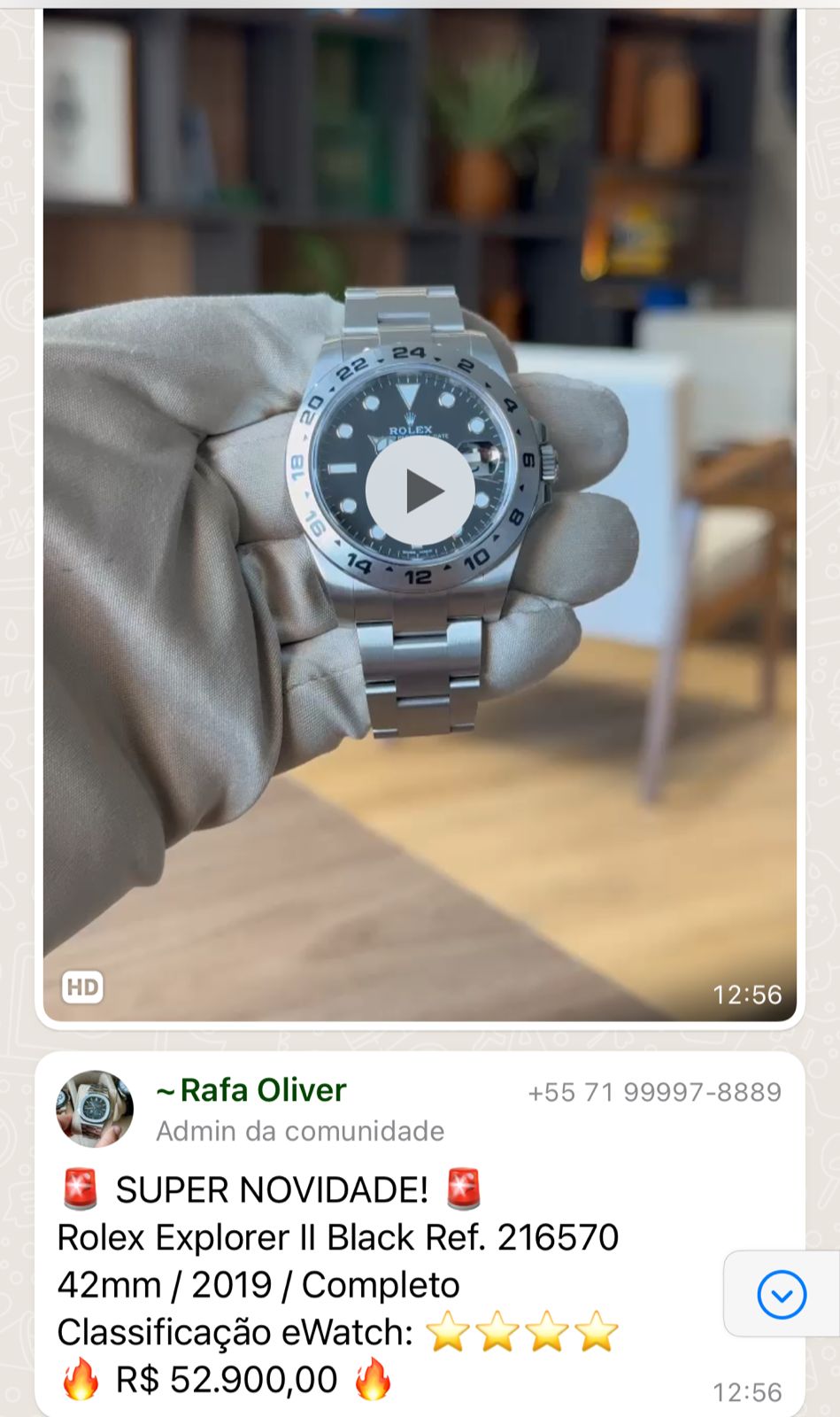
Task: Open Rafa Oliver's contact name
Action: [251, 1090]
